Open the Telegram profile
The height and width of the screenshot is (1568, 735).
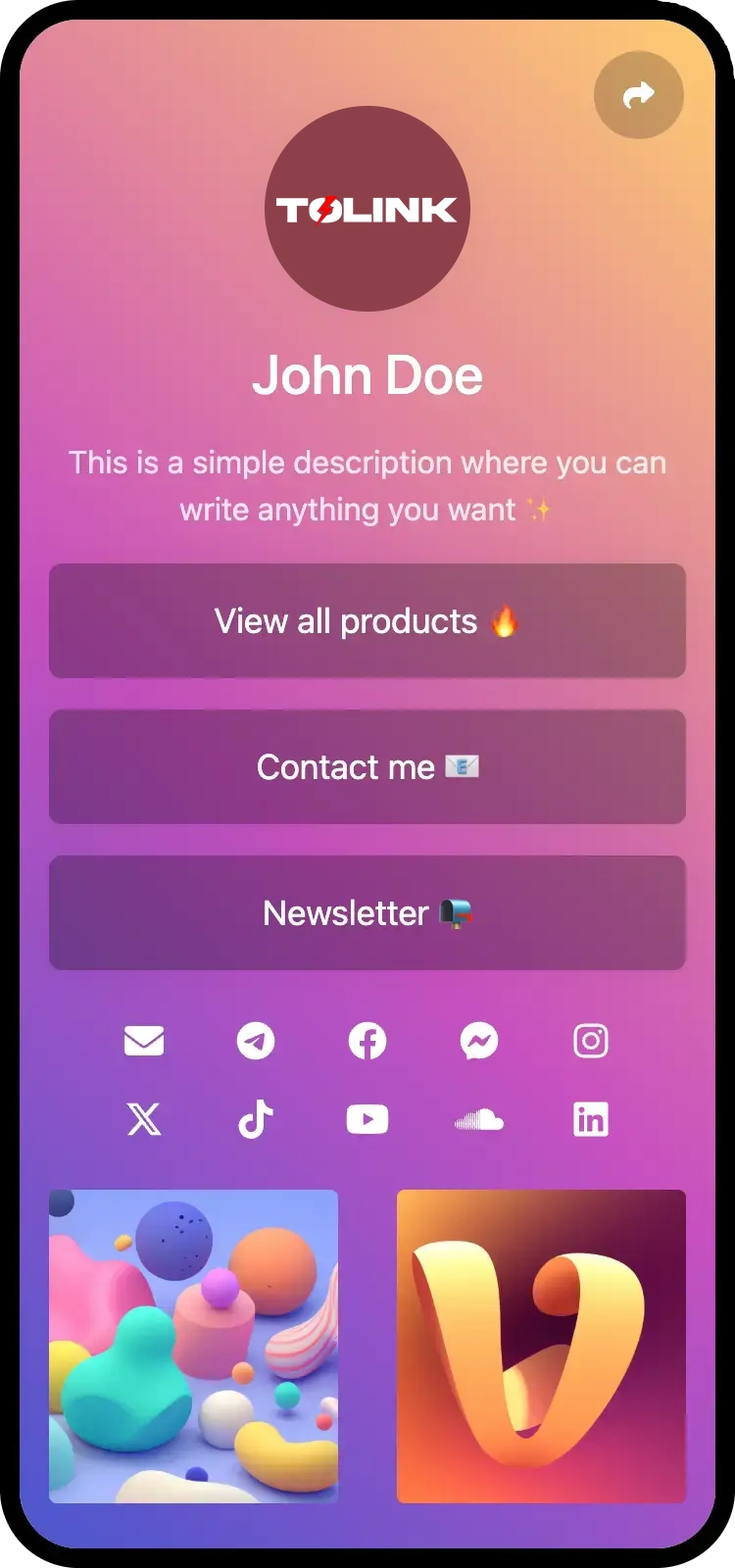[x=256, y=1041]
